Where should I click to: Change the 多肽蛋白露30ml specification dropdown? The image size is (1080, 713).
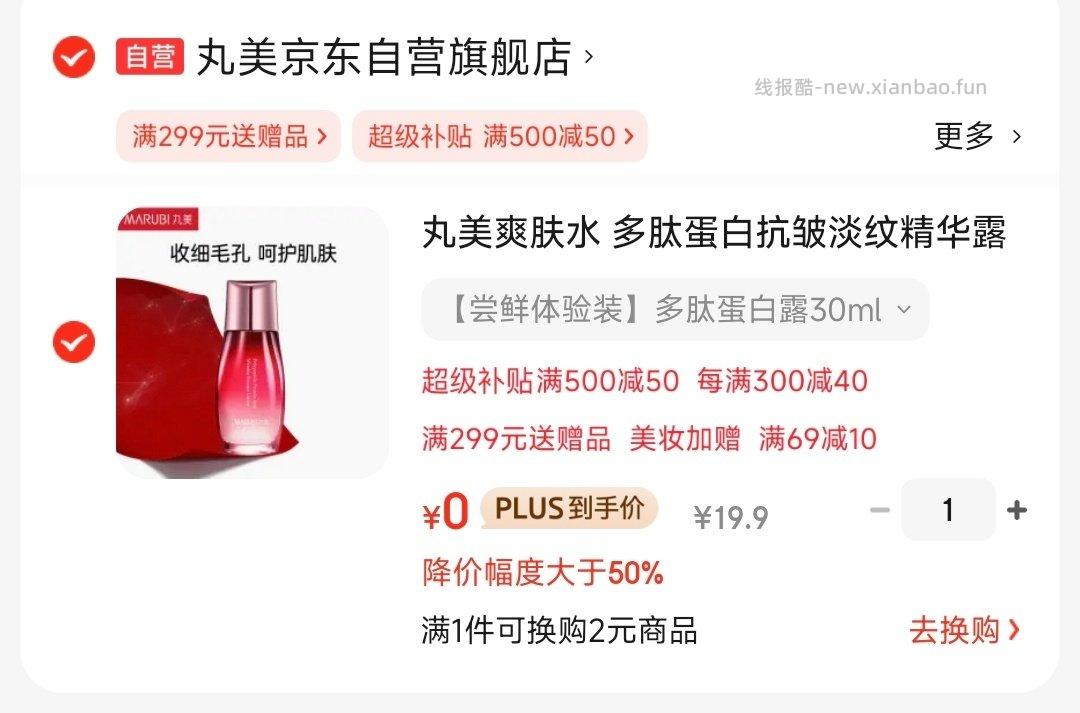(675, 310)
